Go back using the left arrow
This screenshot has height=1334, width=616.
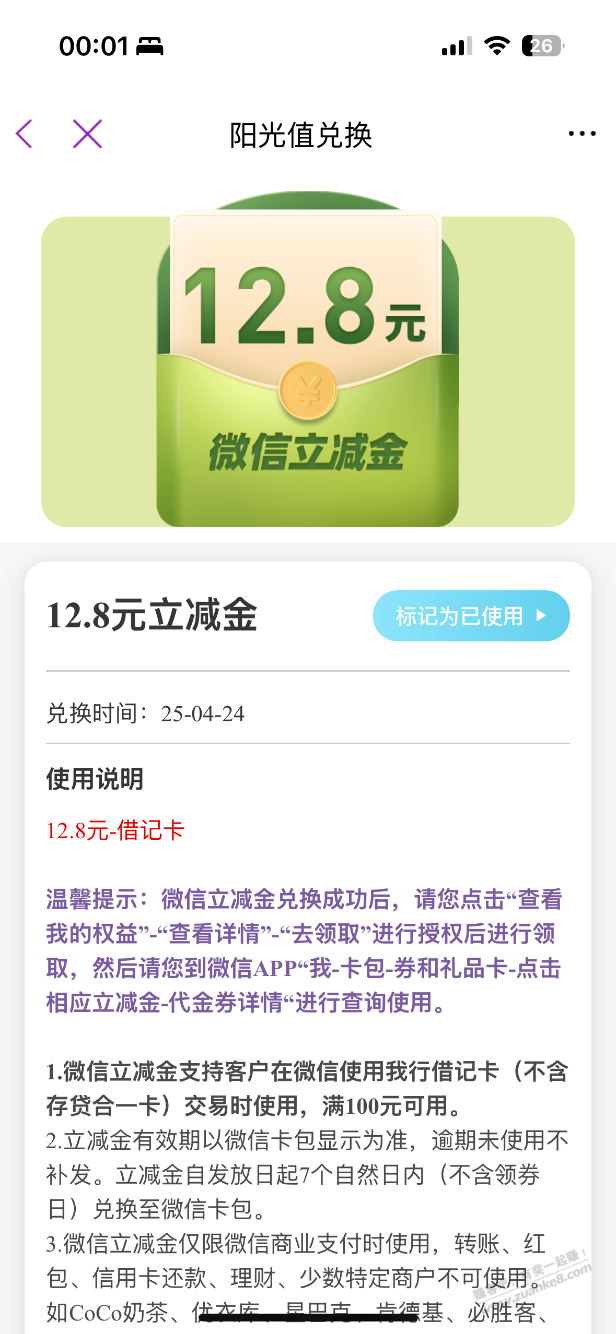pos(24,134)
